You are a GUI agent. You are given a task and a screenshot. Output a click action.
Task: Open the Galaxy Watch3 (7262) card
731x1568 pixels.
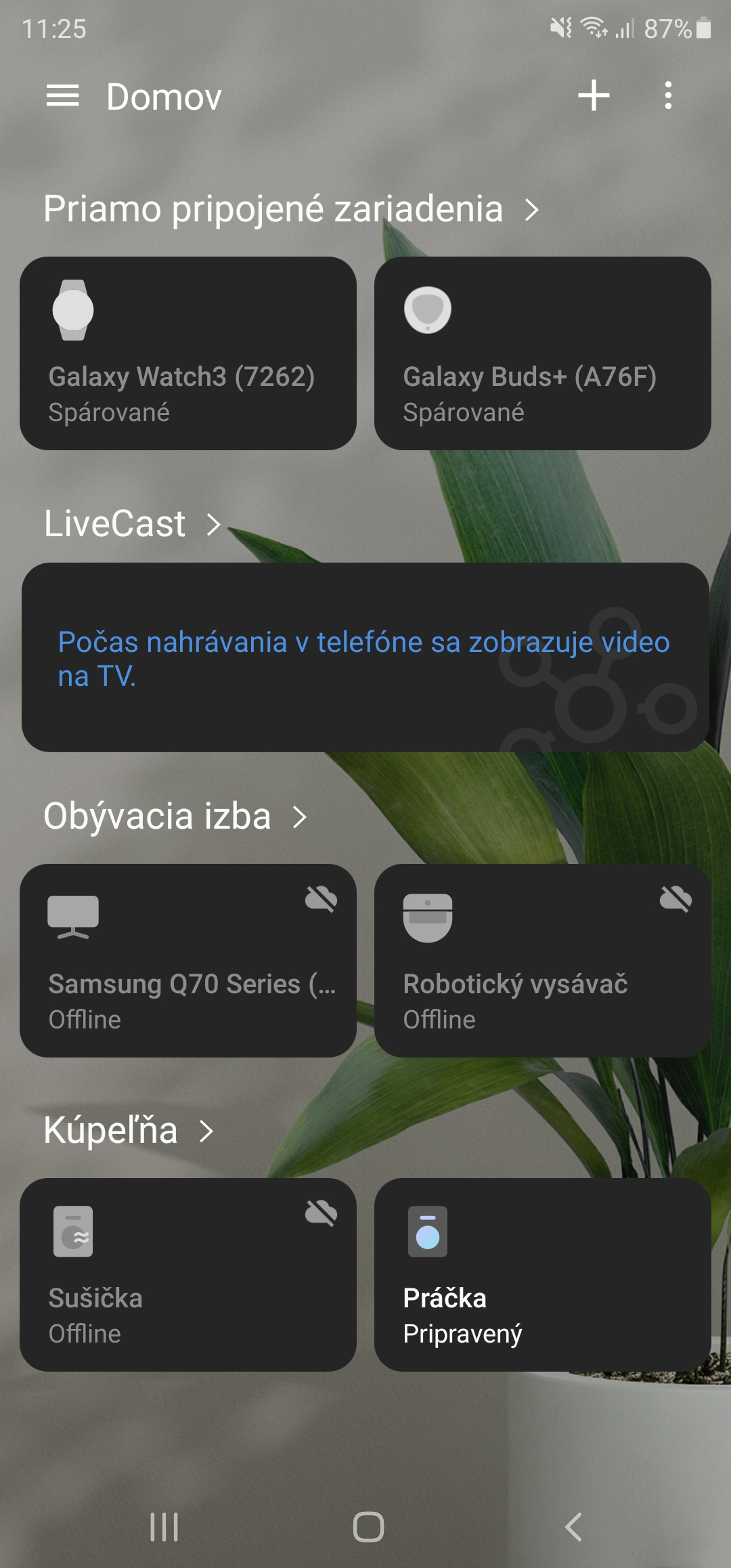(x=188, y=353)
